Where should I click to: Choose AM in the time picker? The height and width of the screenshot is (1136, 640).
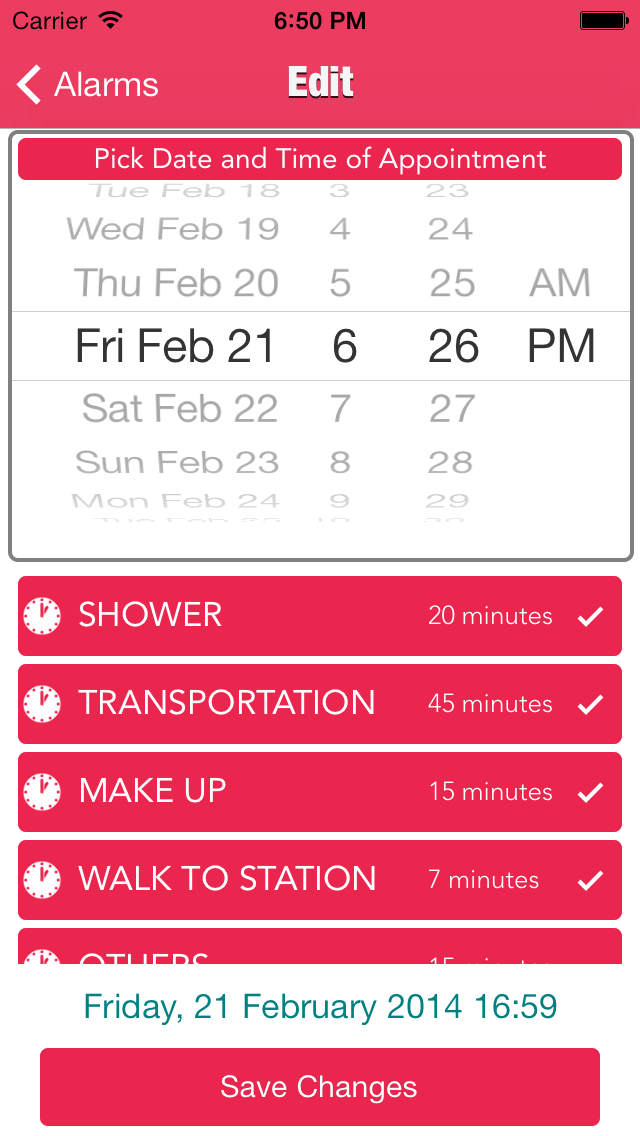click(560, 283)
